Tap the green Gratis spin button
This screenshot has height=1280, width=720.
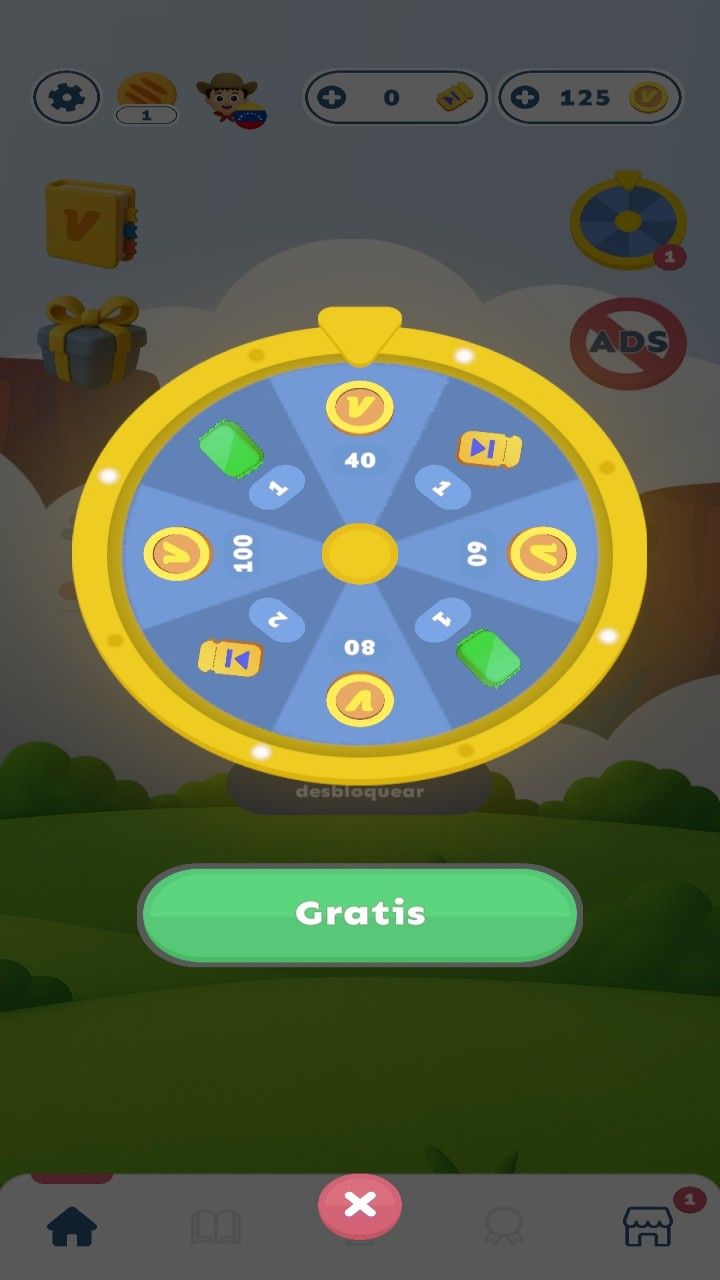[360, 914]
